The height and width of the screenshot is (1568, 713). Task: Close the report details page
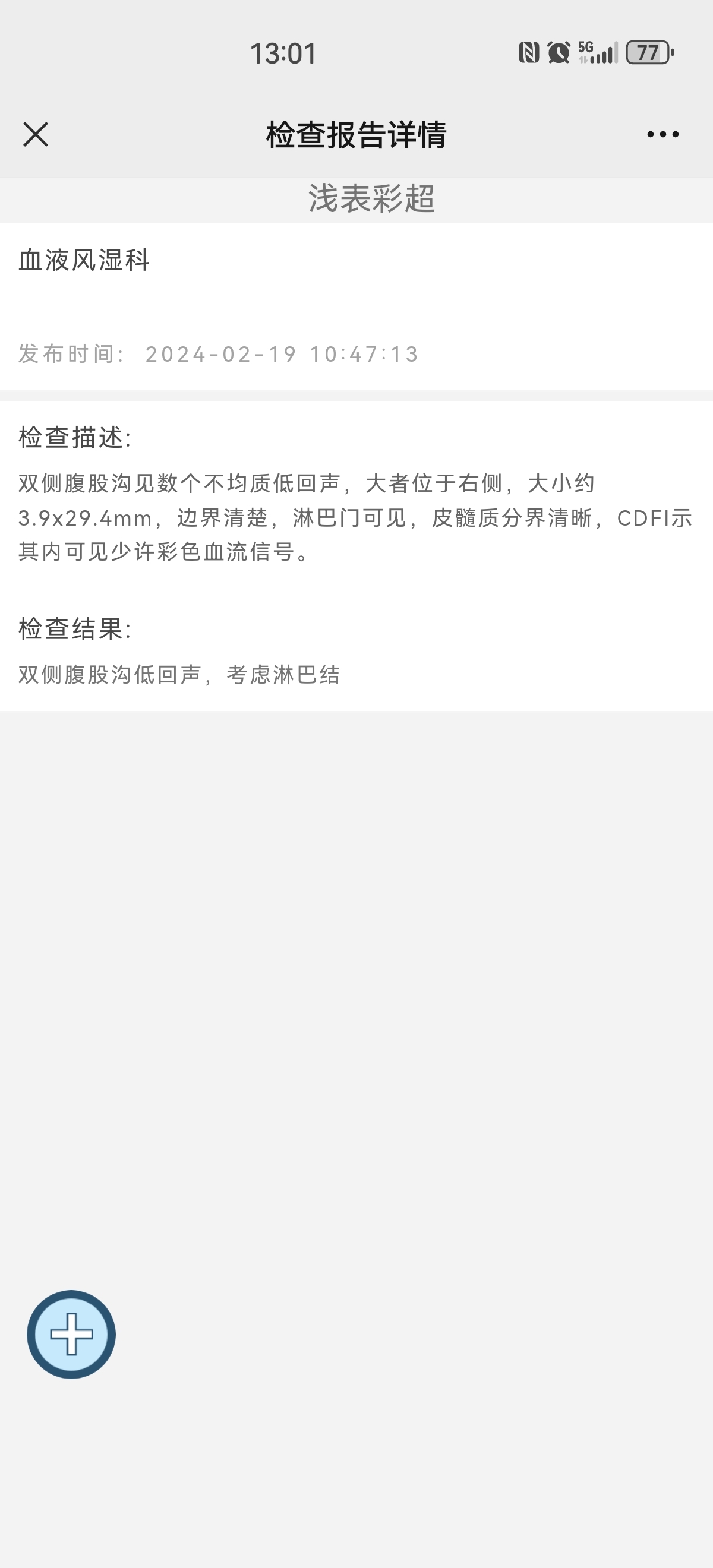[x=35, y=134]
